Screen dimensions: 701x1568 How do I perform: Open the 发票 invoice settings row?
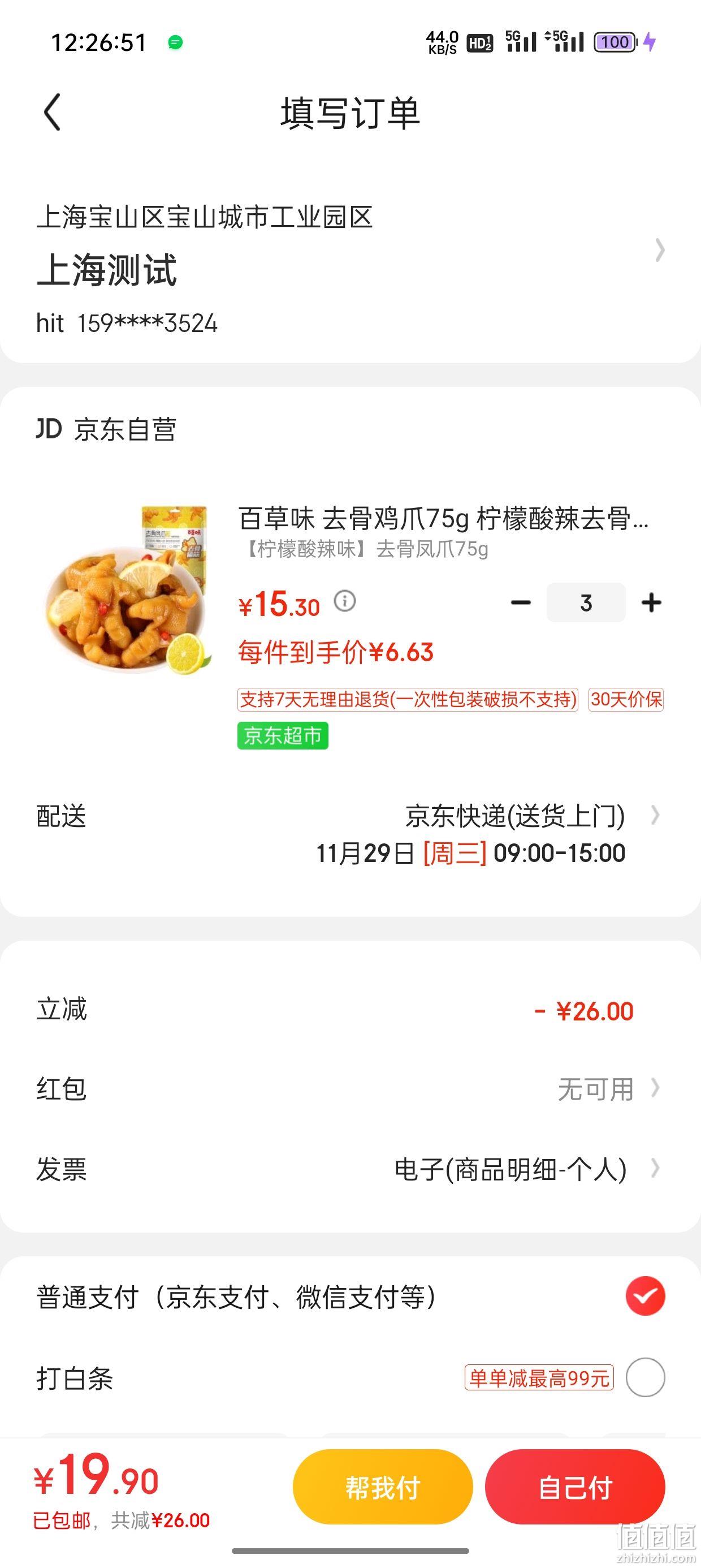point(350,1169)
